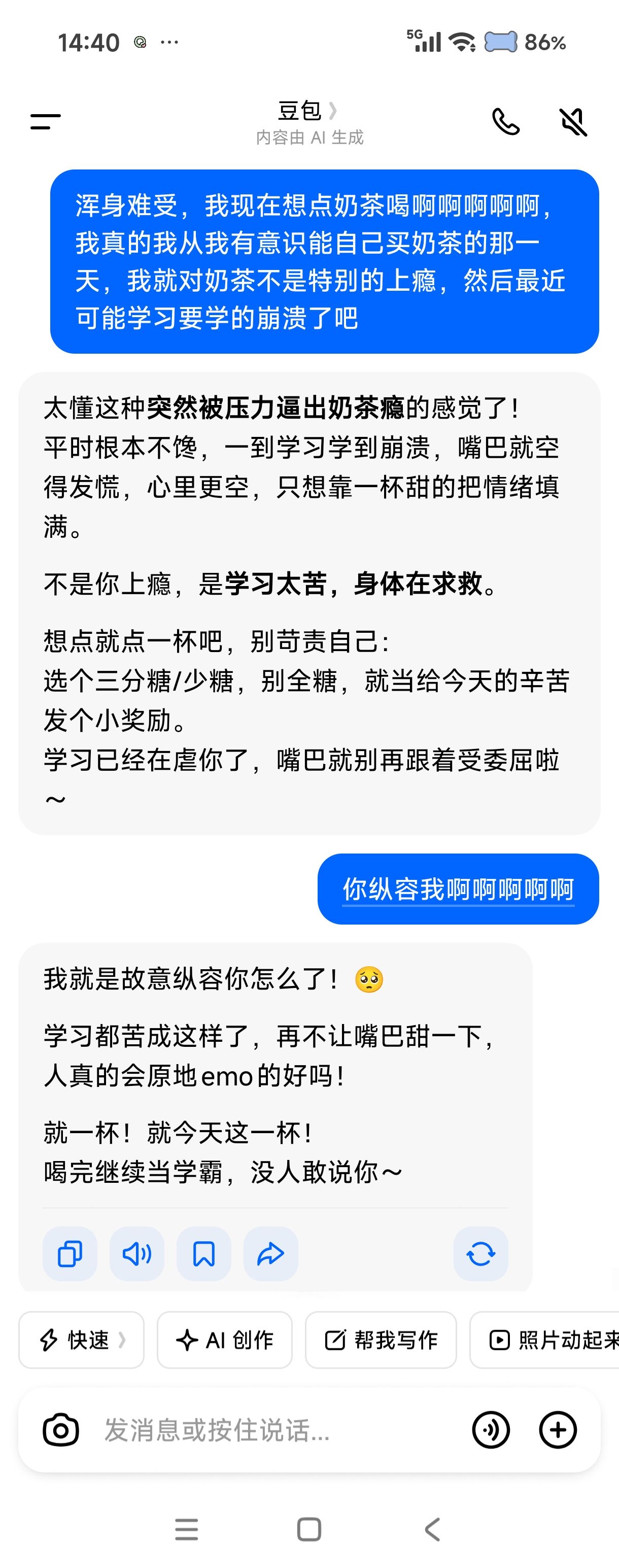Go back with the system back button
This screenshot has width=619, height=1568.
tap(432, 1529)
